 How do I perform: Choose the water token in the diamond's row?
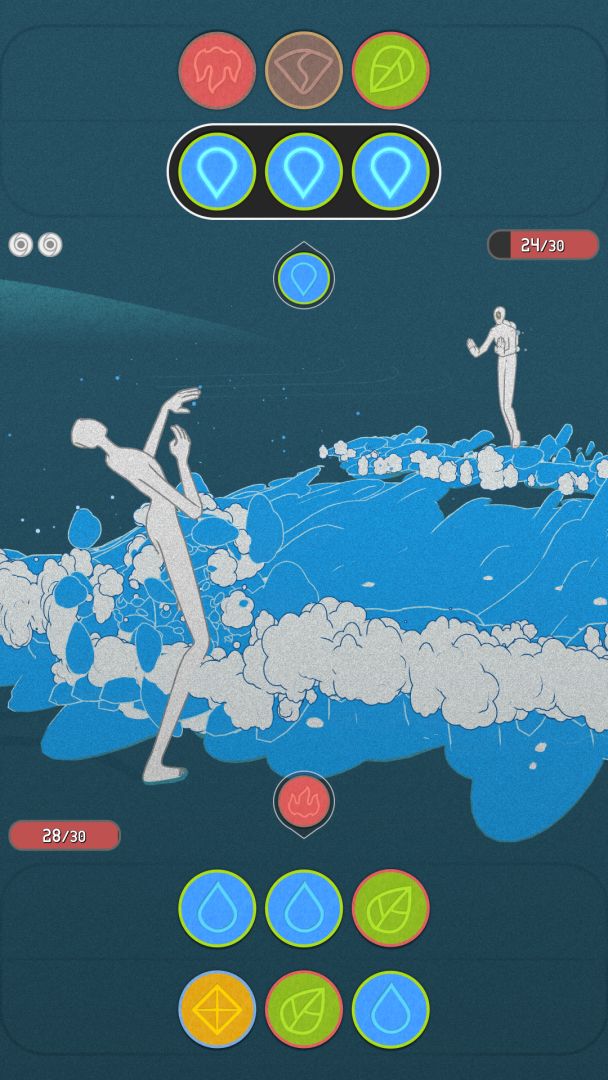(x=390, y=1009)
